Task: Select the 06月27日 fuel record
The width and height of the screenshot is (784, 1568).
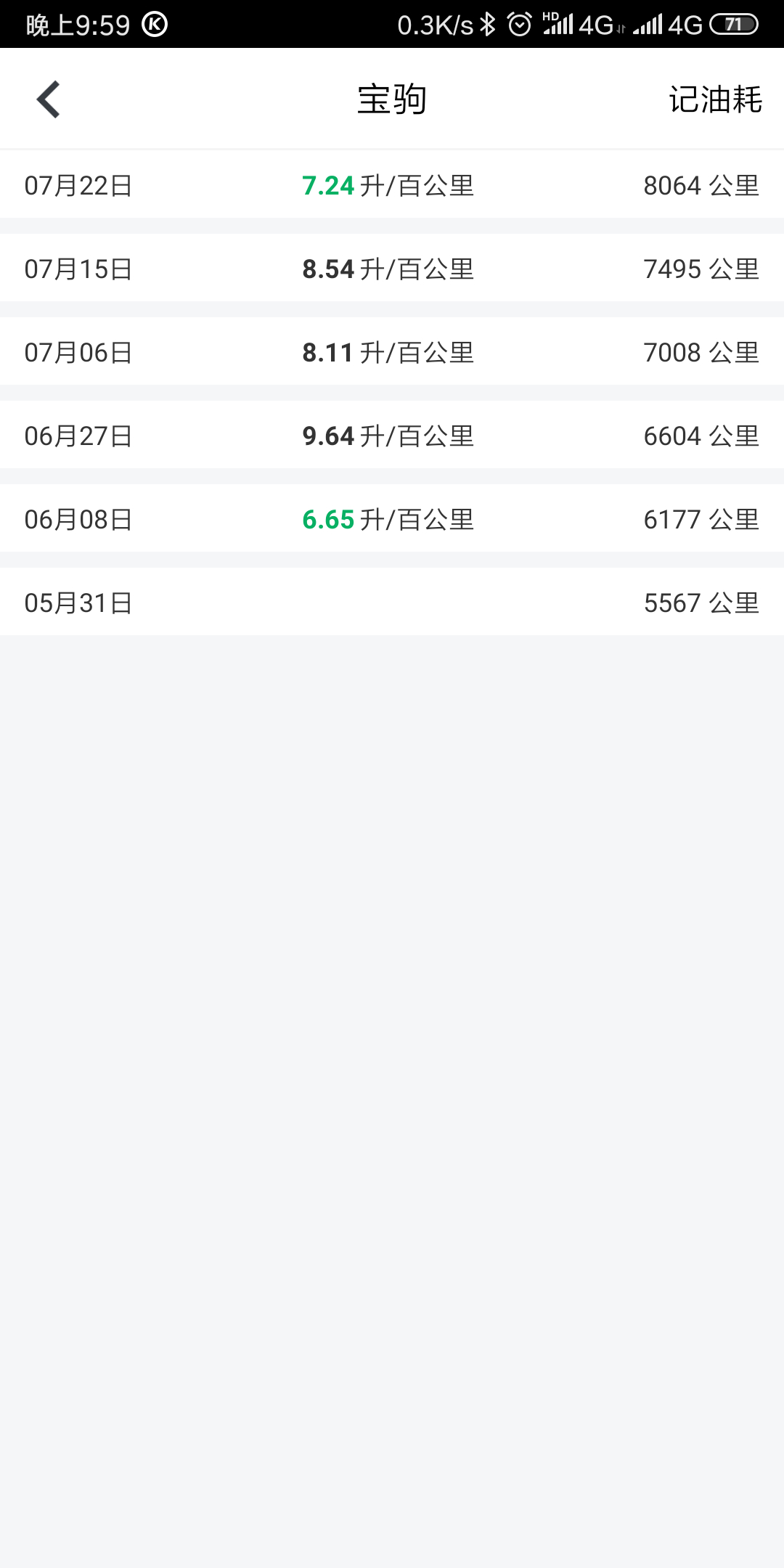Action: 392,436
